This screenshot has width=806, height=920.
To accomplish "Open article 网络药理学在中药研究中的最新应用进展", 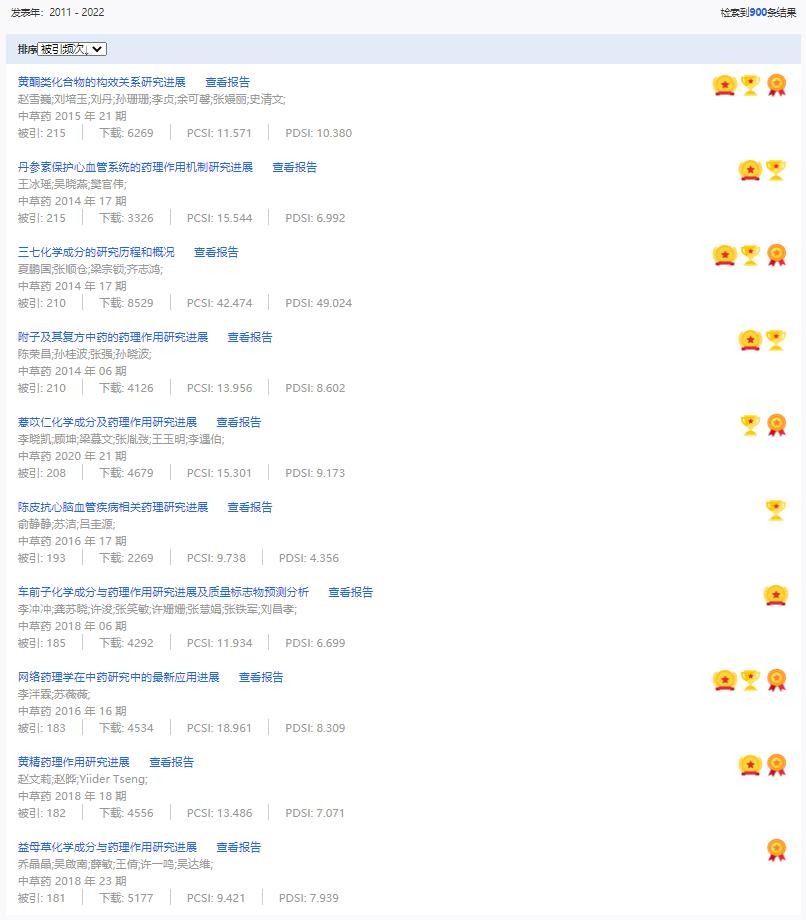I will tap(118, 677).
